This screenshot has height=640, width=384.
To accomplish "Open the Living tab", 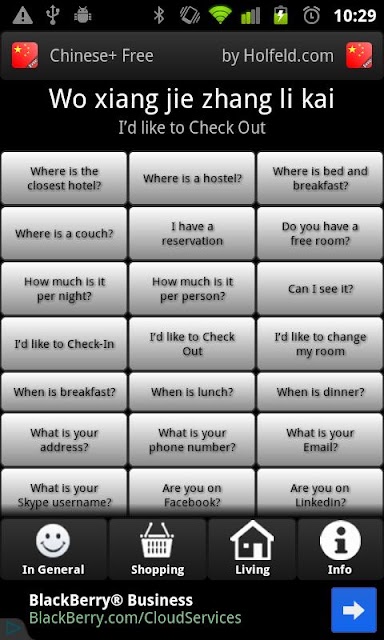I will (252, 549).
